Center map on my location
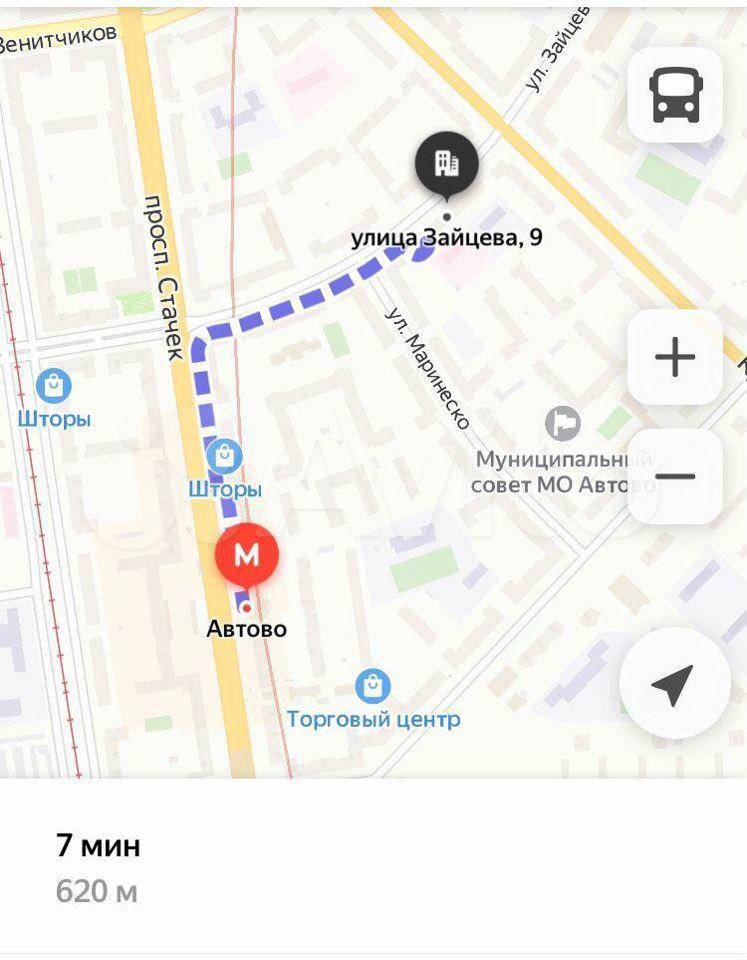747x960 pixels. pyautogui.click(x=674, y=684)
